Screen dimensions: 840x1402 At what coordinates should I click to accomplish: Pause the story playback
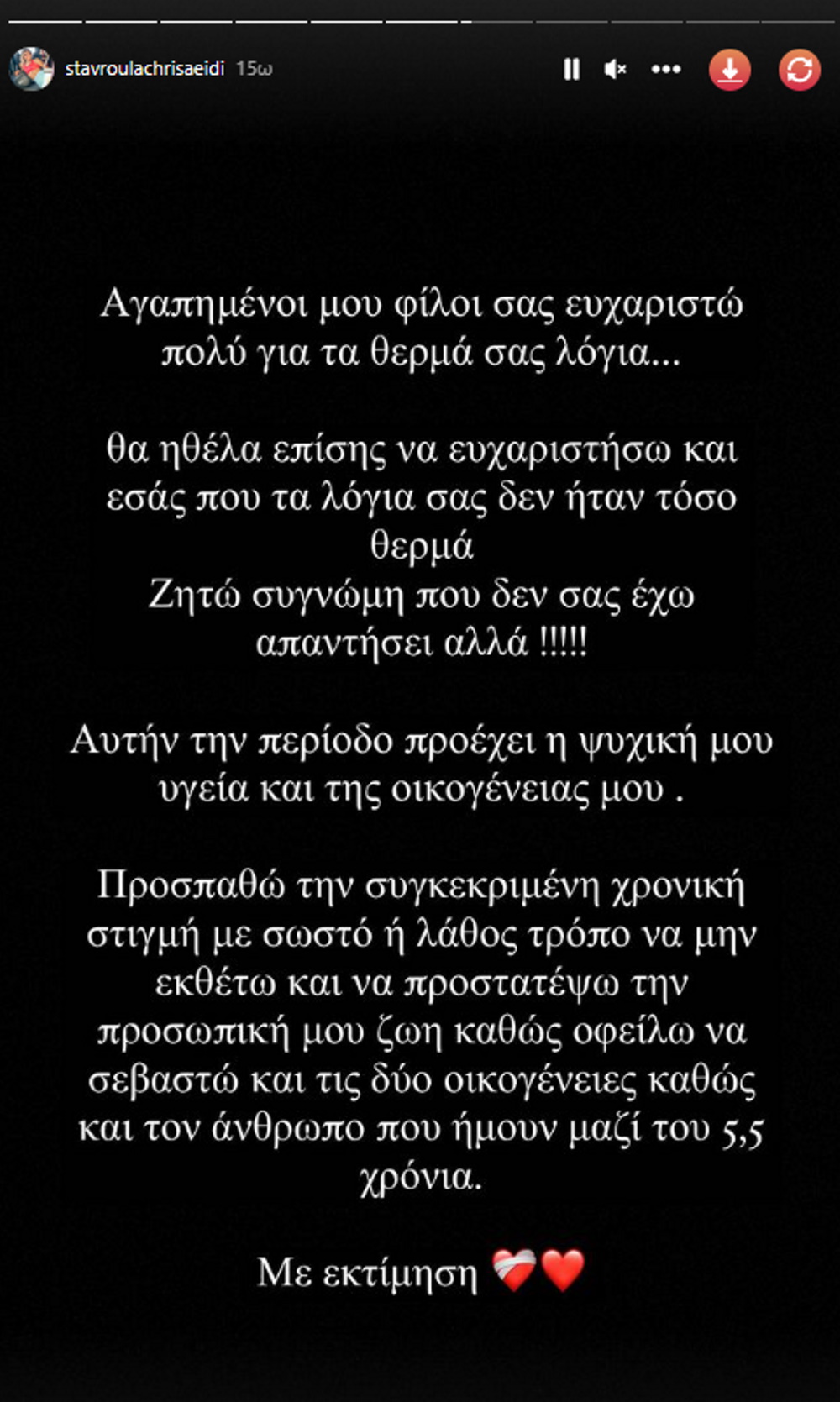pos(571,69)
